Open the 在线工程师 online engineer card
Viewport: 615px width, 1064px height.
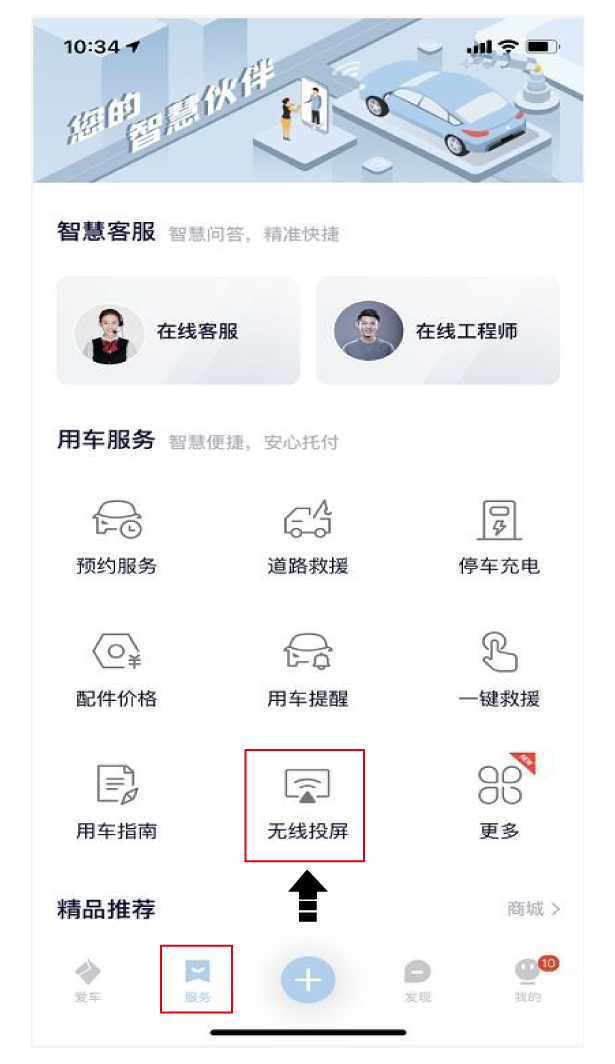[438, 331]
